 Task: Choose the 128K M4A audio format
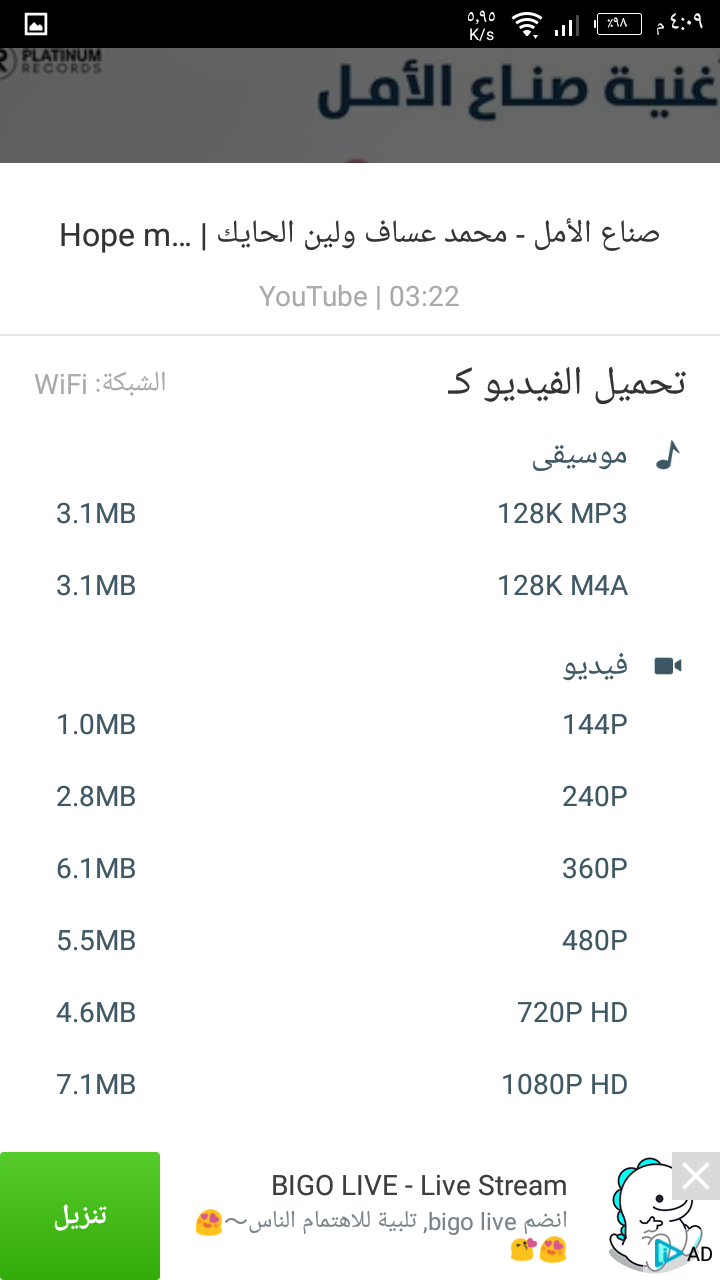[x=360, y=586]
